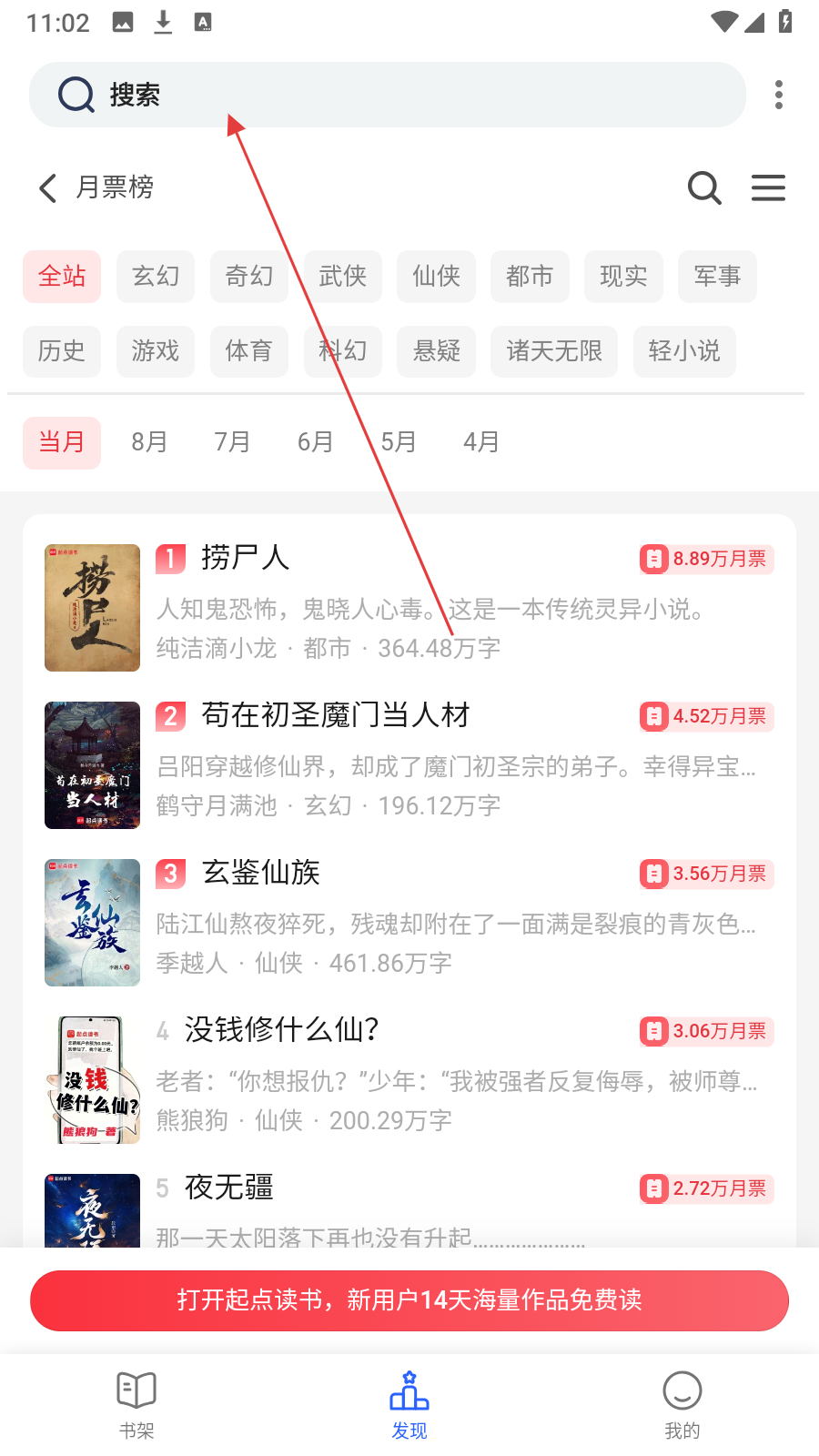
Task: Select the 悬疑 category chip
Action: click(436, 351)
